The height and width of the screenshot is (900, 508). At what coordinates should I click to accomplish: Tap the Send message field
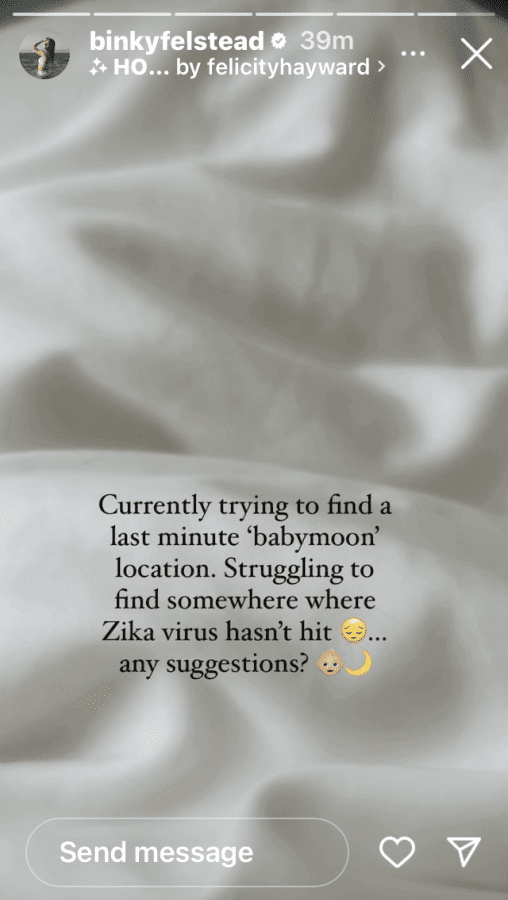(x=187, y=852)
